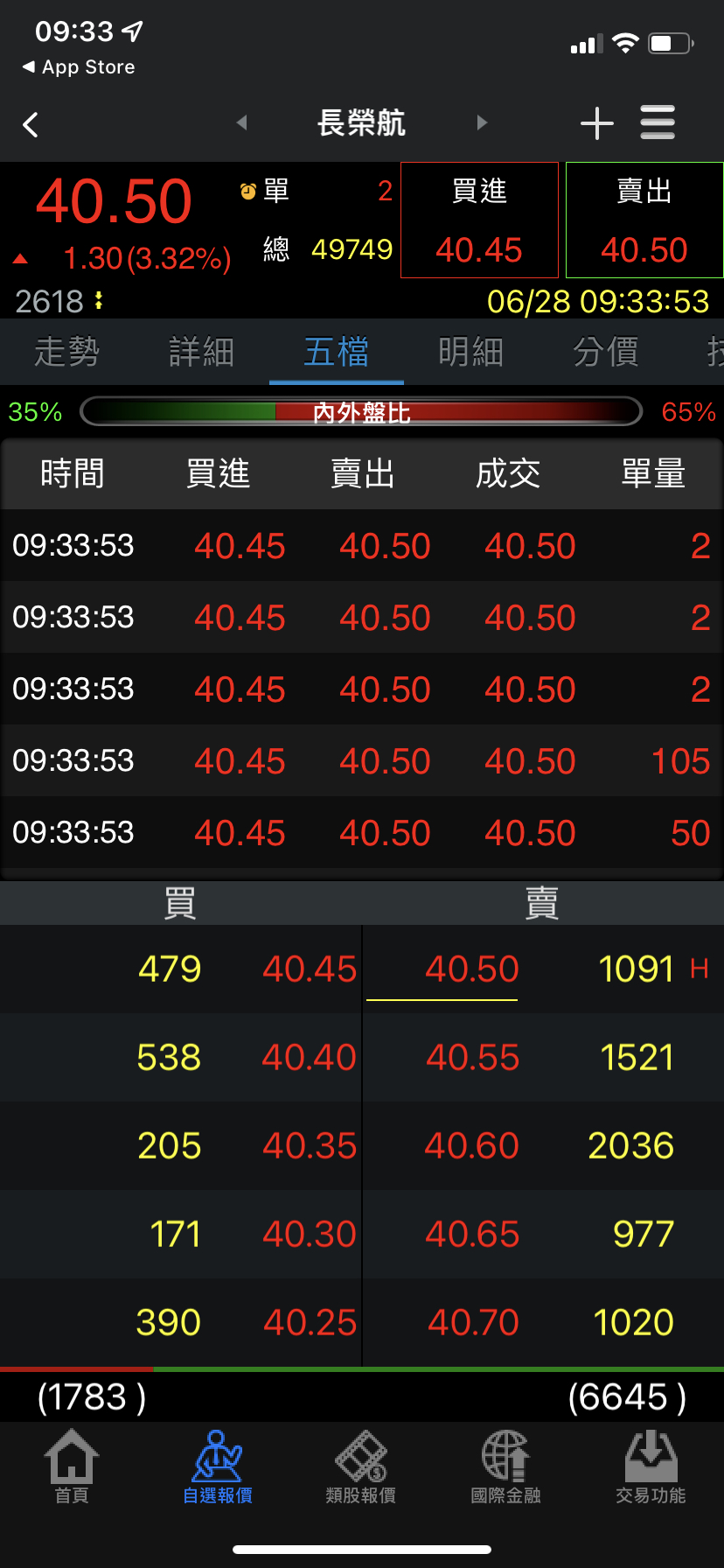Open the hamburger menu
The width and height of the screenshot is (724, 1568).
(658, 123)
